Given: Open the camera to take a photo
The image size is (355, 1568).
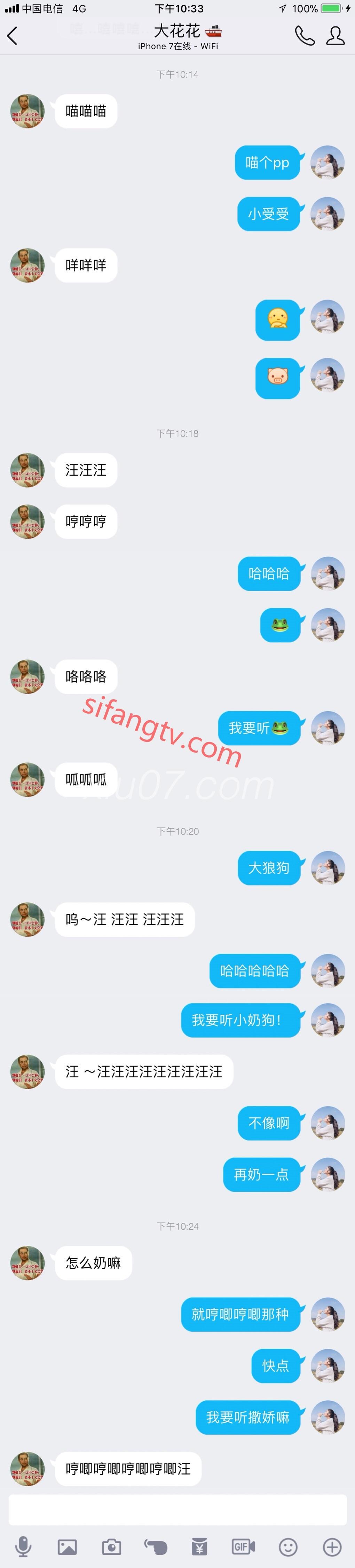Looking at the screenshot, I should click(111, 1547).
